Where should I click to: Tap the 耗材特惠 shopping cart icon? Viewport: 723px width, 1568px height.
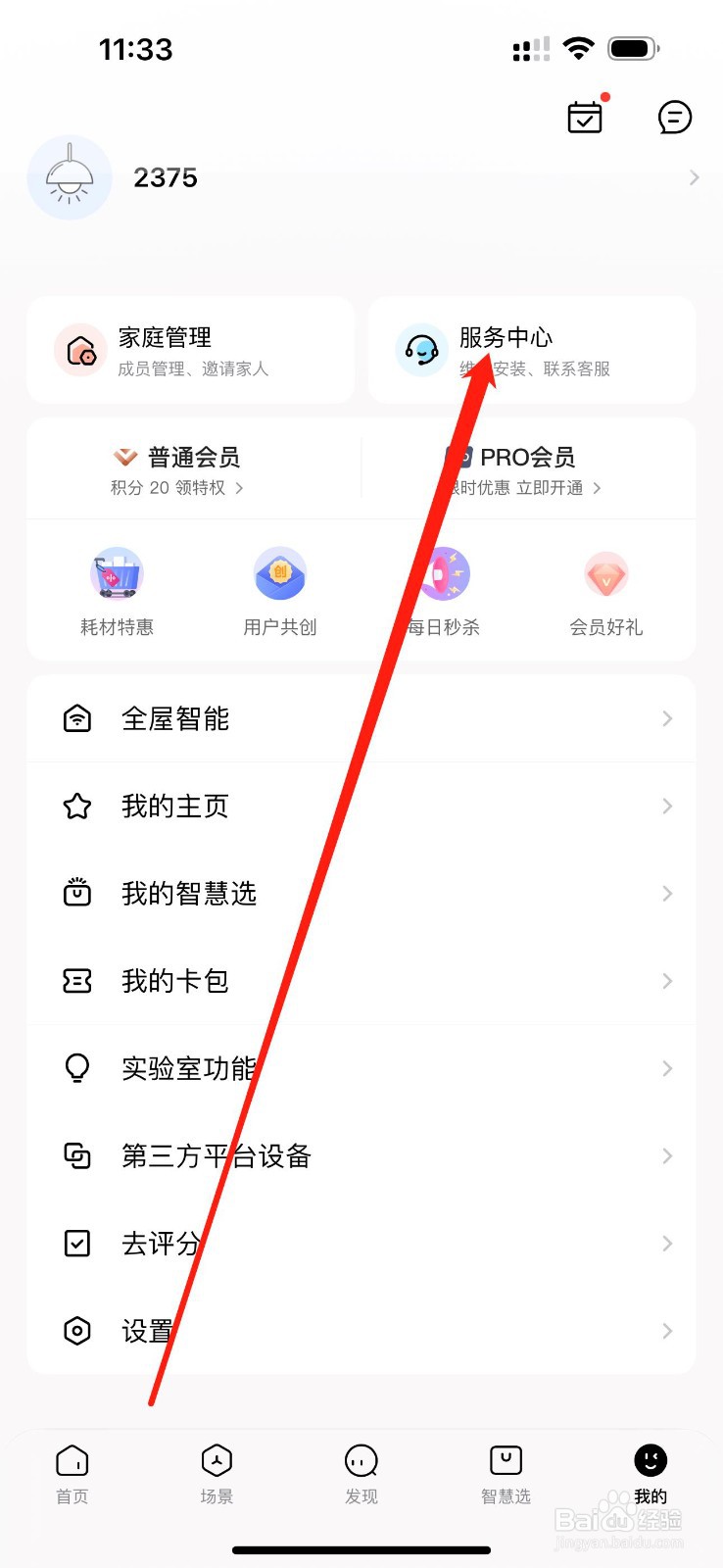tap(117, 573)
